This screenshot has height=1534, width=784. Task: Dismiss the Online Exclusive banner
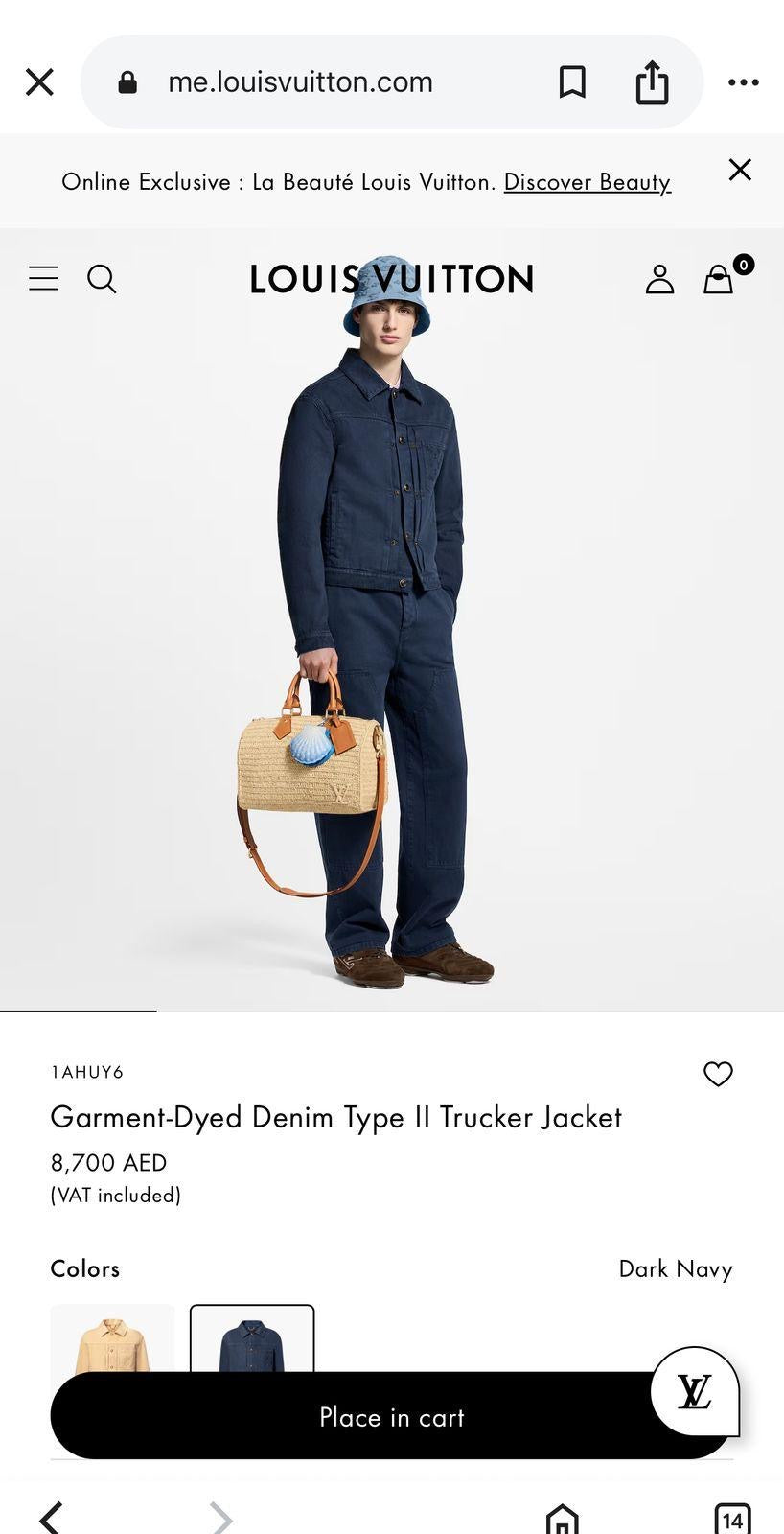coord(740,170)
